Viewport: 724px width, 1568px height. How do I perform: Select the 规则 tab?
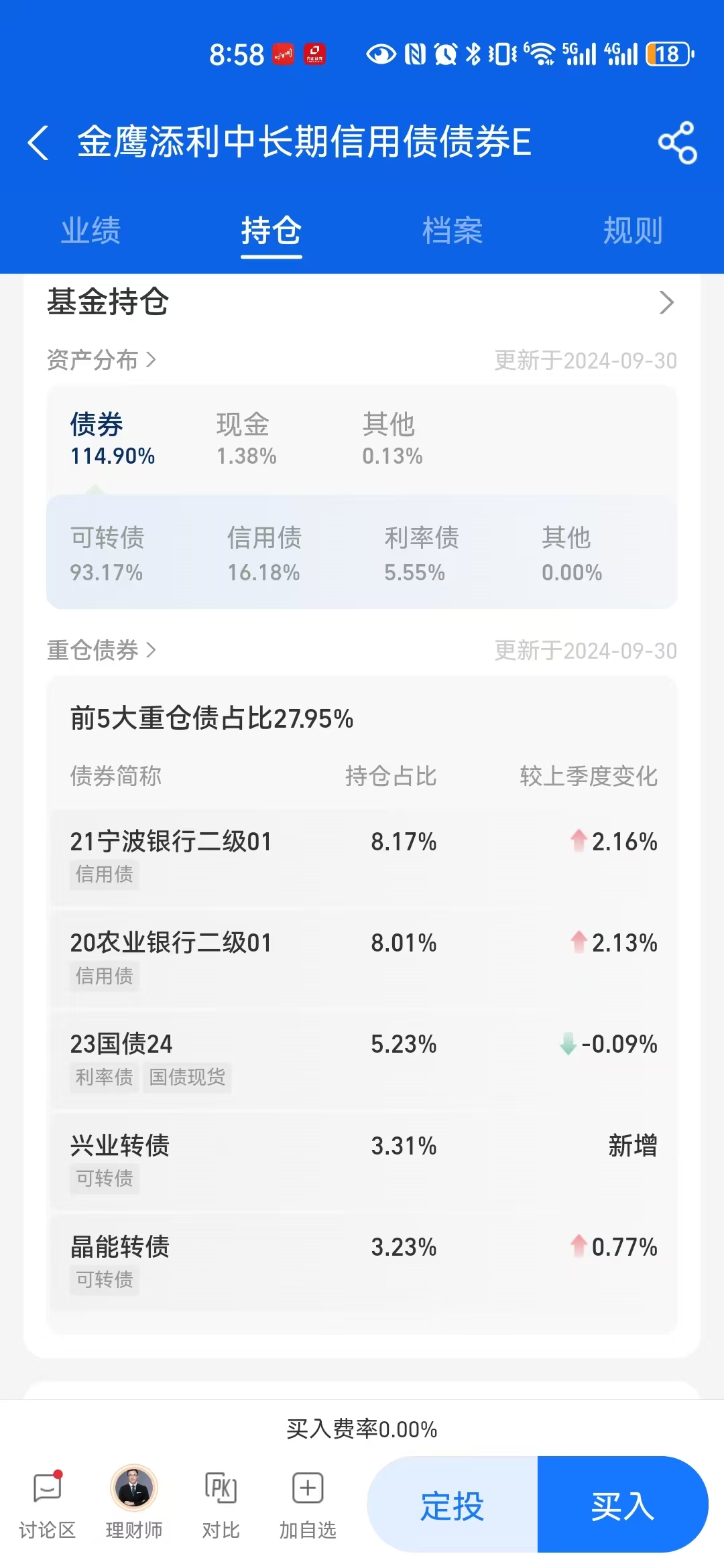(x=633, y=231)
